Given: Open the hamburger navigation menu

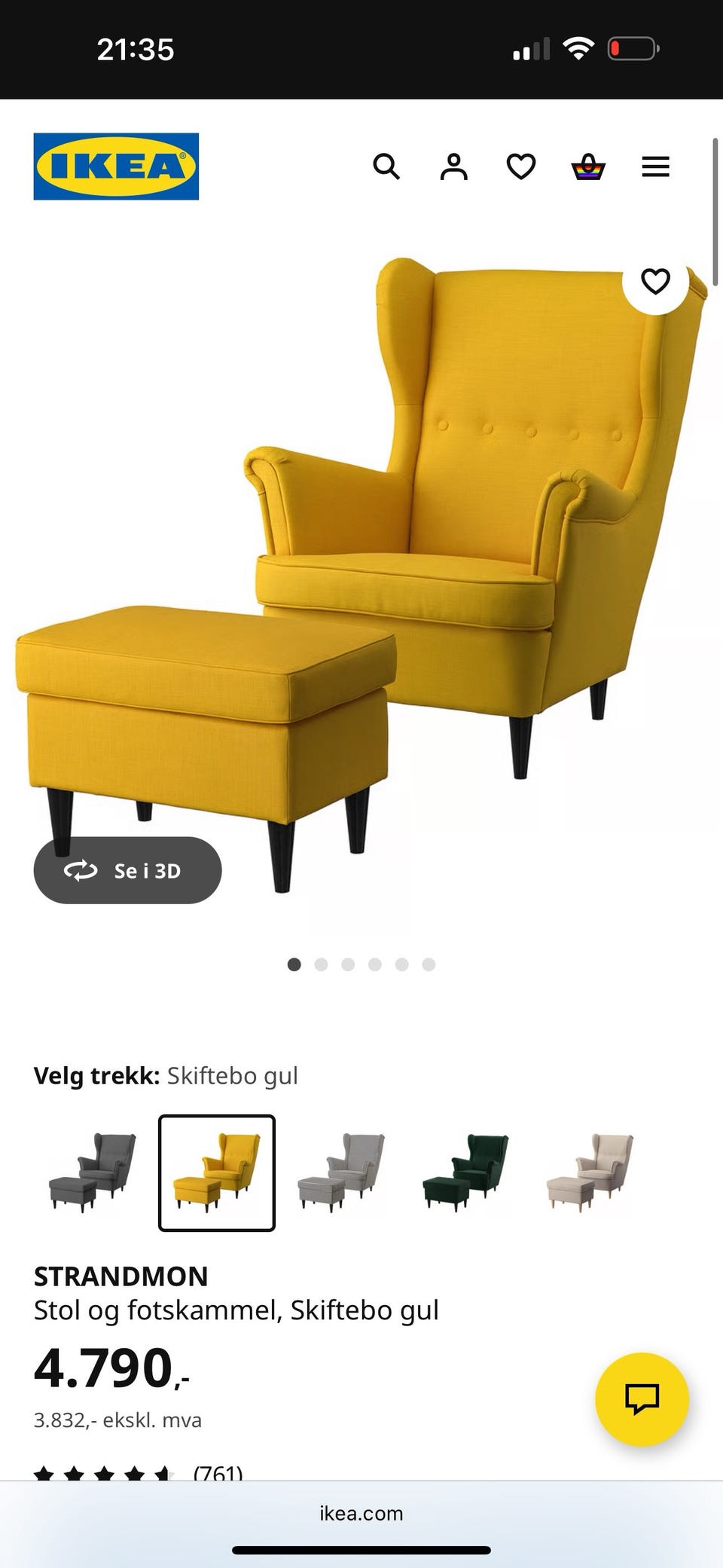Looking at the screenshot, I should point(655,167).
